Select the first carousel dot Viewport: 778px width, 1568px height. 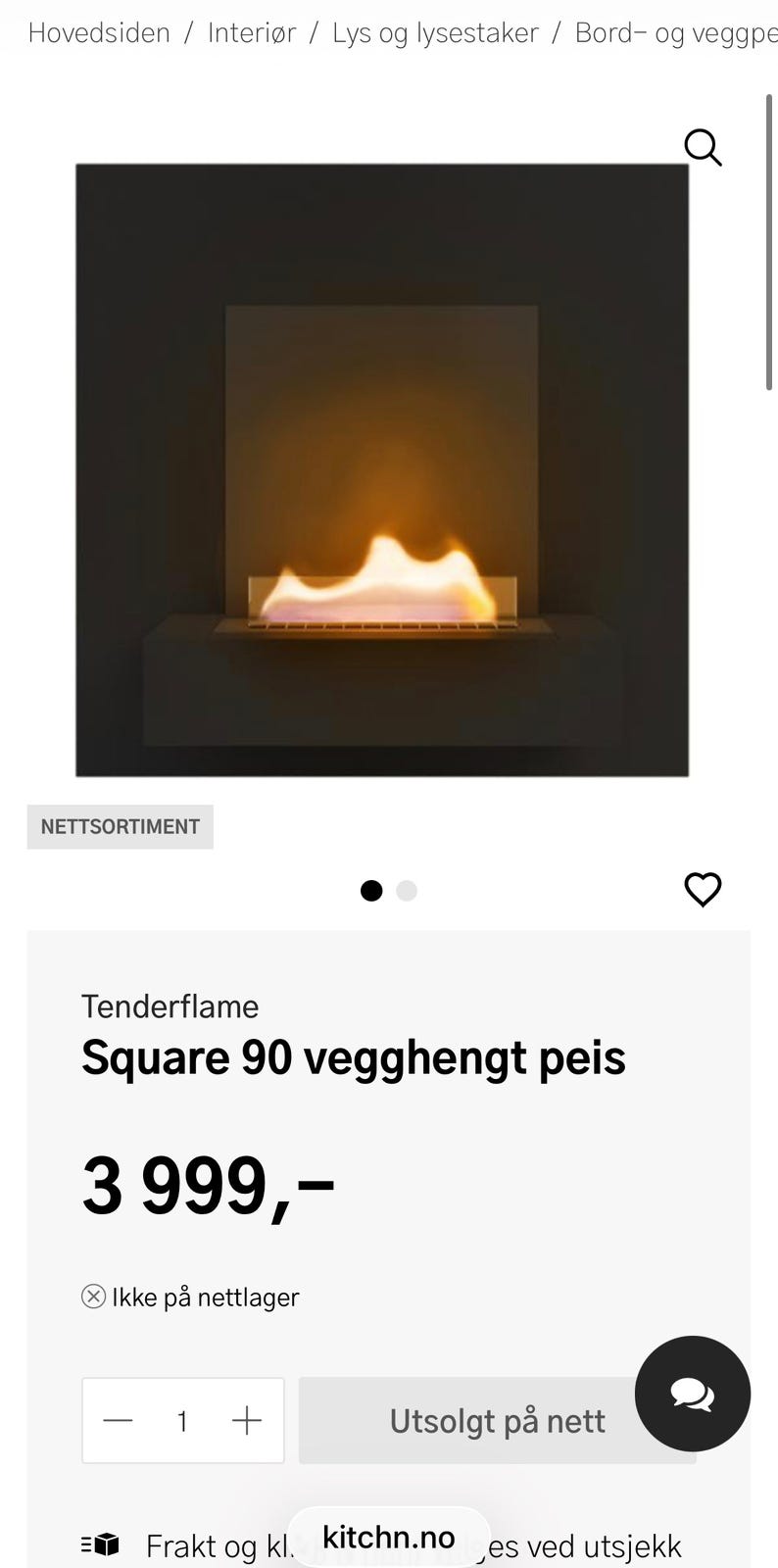[371, 891]
